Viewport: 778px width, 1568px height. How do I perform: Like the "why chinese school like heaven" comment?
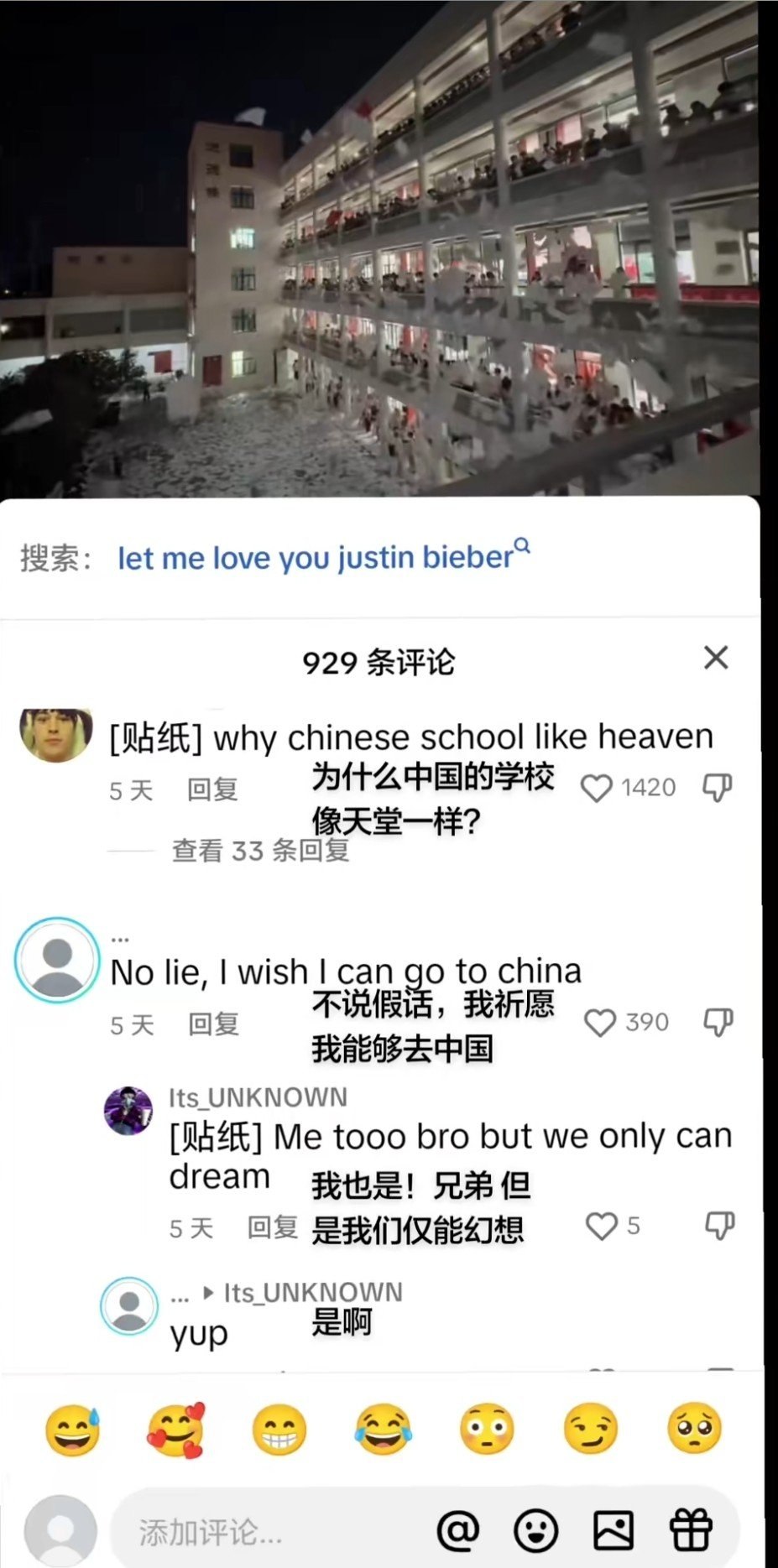coord(597,788)
